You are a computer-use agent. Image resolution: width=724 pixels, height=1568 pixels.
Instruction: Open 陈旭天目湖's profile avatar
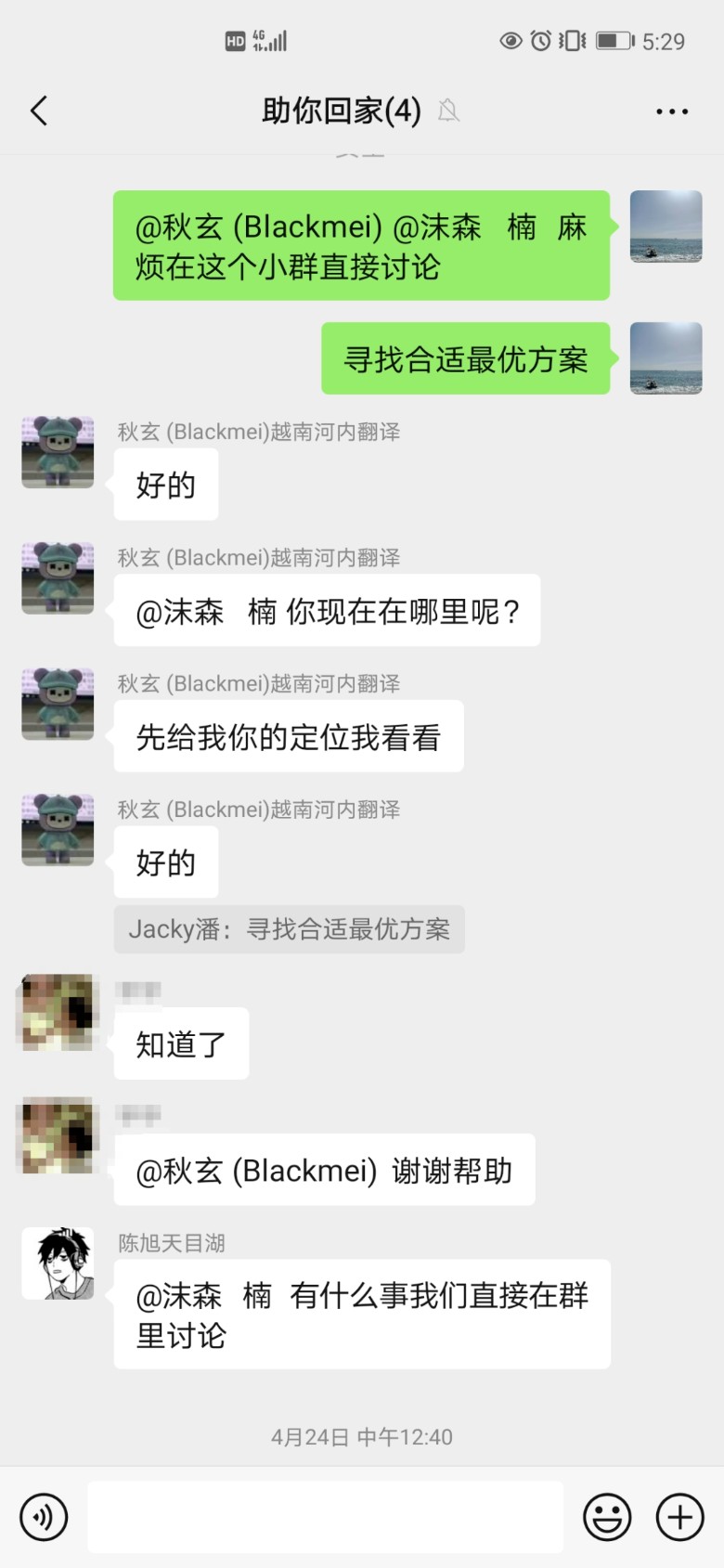(x=58, y=1263)
